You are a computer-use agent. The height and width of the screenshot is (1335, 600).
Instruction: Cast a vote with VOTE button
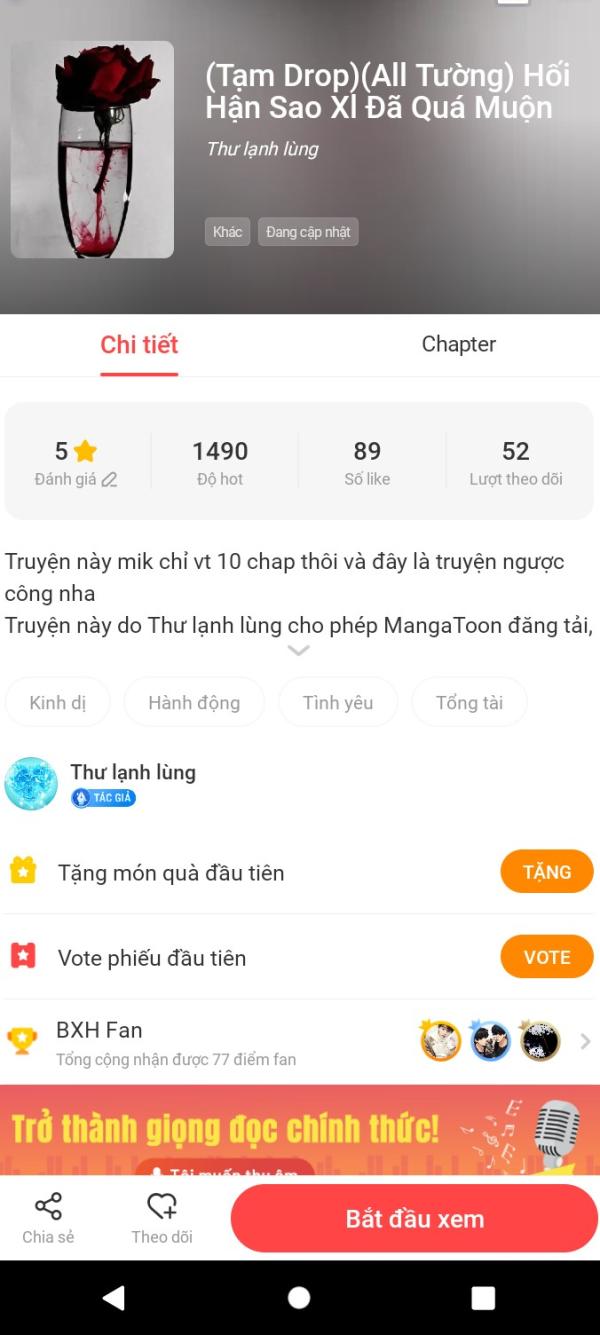coord(546,957)
